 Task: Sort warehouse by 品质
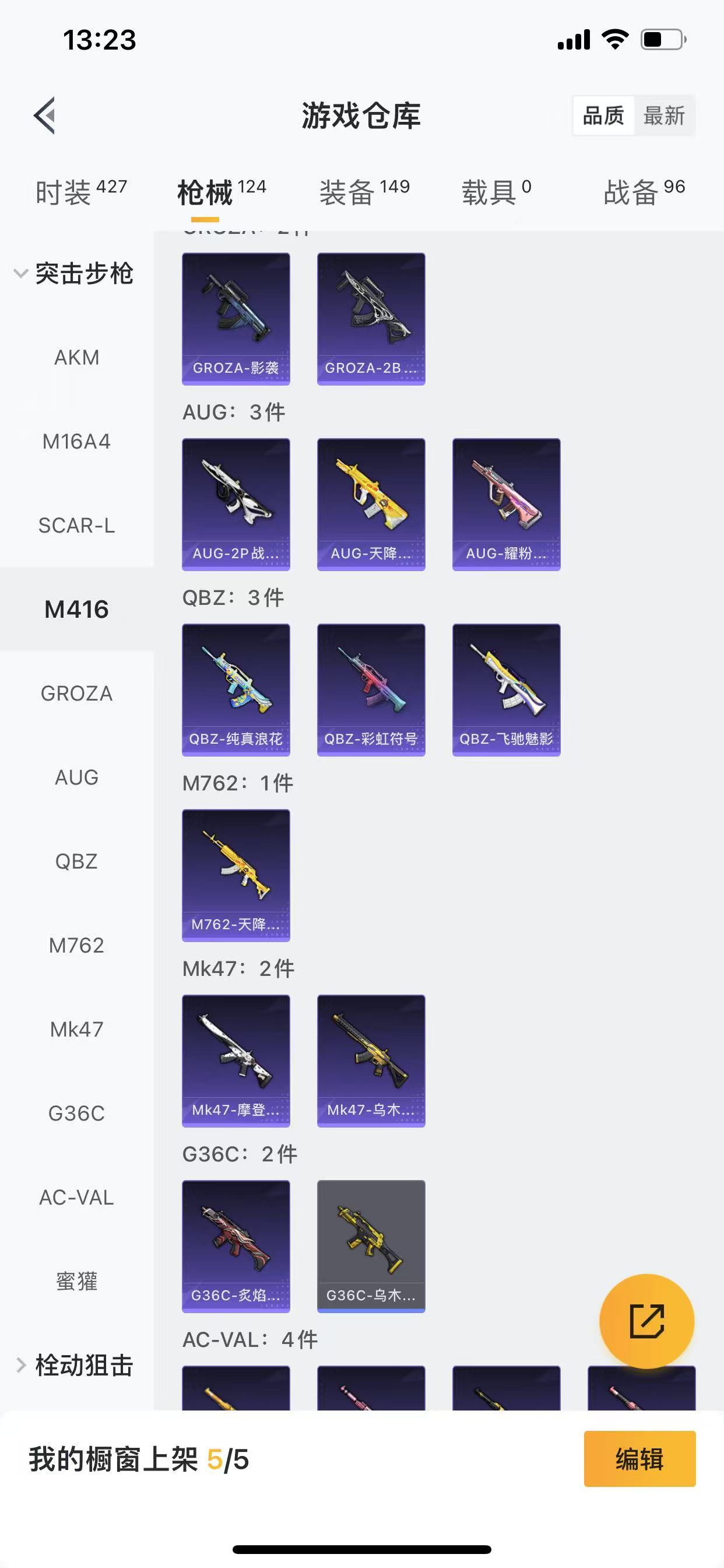click(603, 116)
